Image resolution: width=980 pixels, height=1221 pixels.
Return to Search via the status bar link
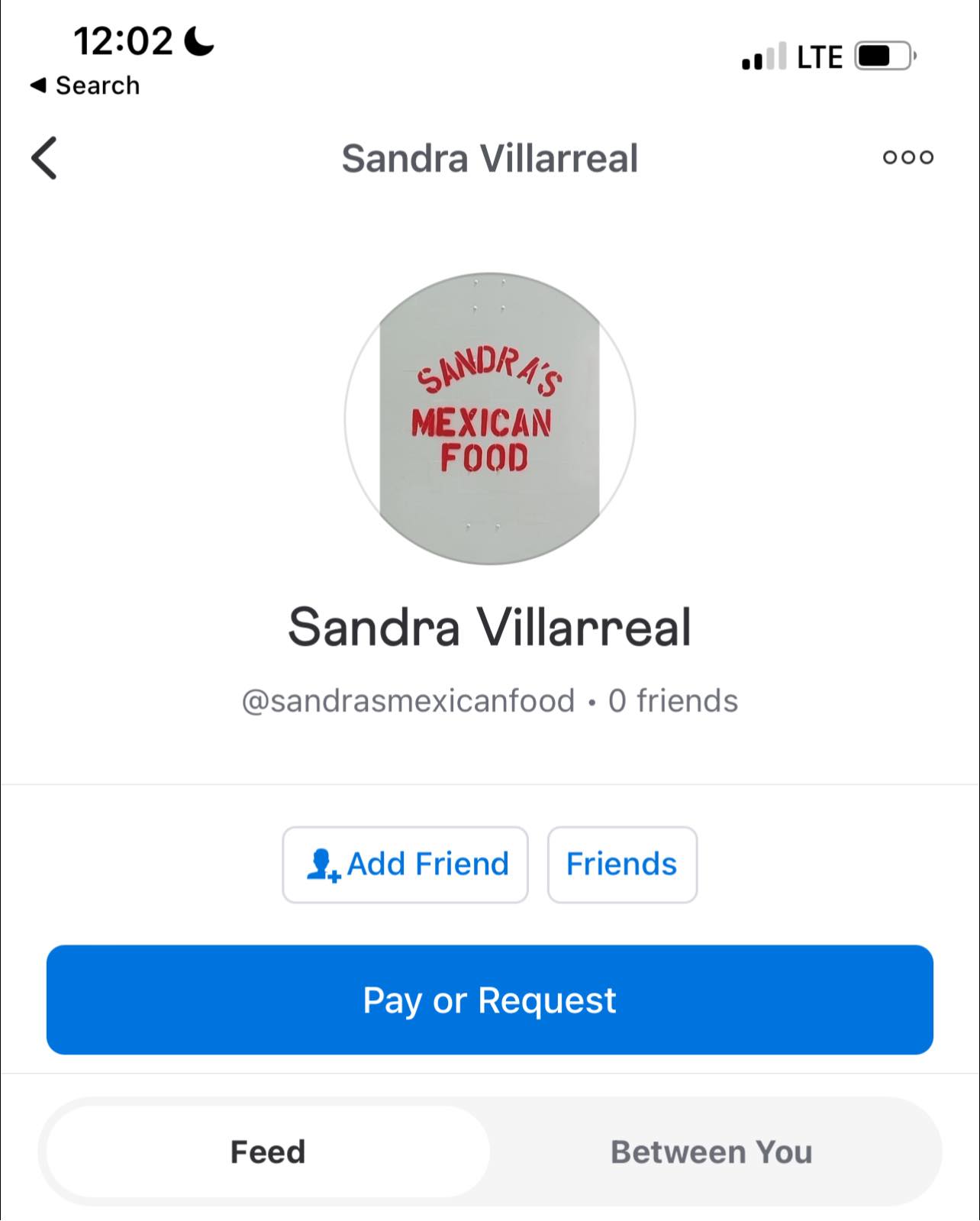tap(85, 86)
